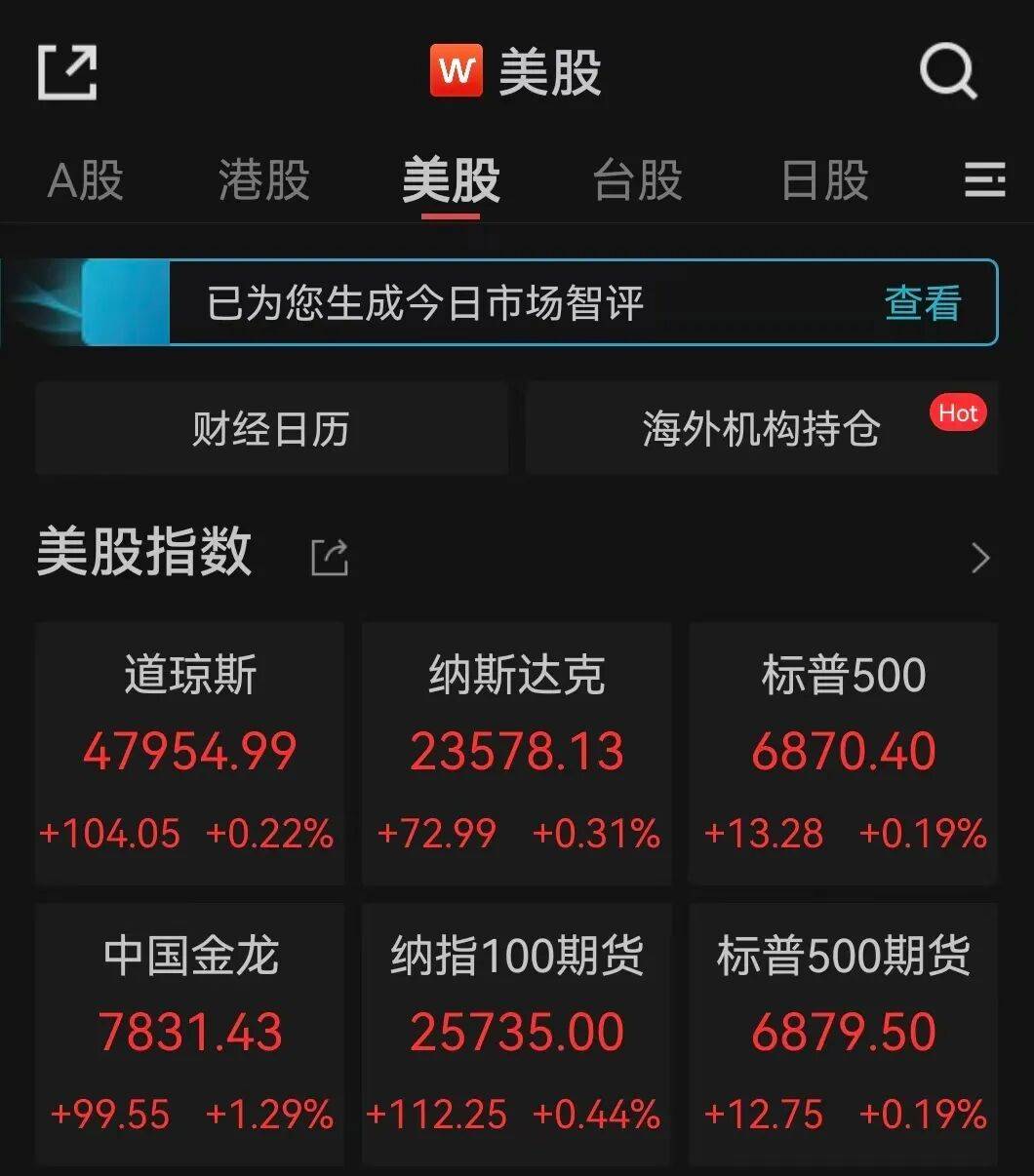Click the share icon next to 美股指数
The image size is (1034, 1176).
tap(329, 556)
